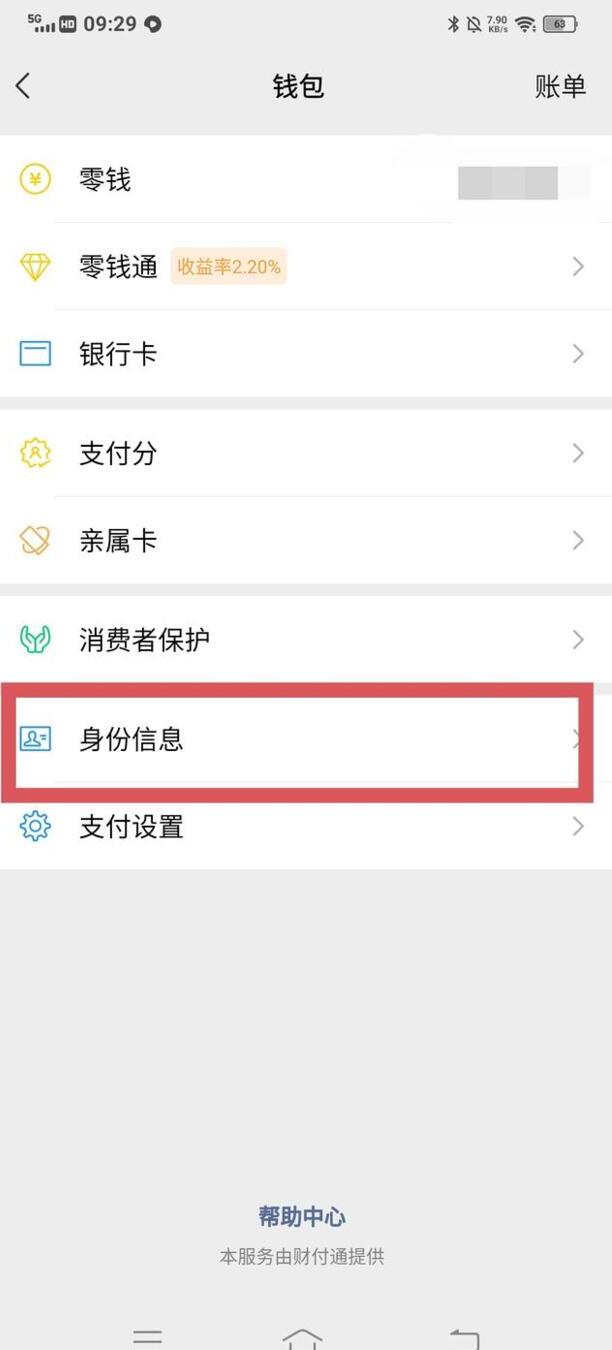This screenshot has width=612, height=1350.
Task: Open 身份信息
Action: [306, 740]
